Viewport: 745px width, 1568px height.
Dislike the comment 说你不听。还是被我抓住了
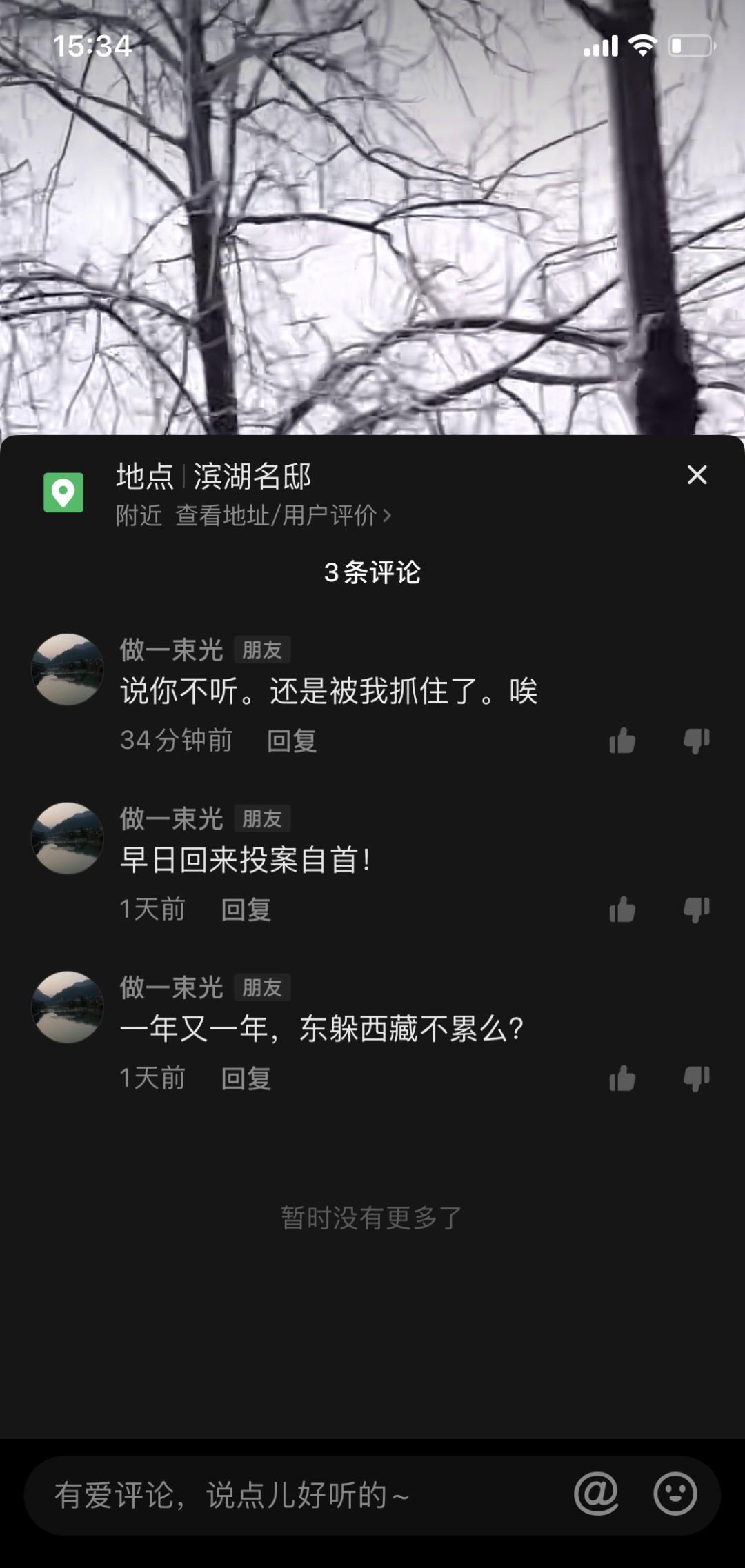[696, 741]
